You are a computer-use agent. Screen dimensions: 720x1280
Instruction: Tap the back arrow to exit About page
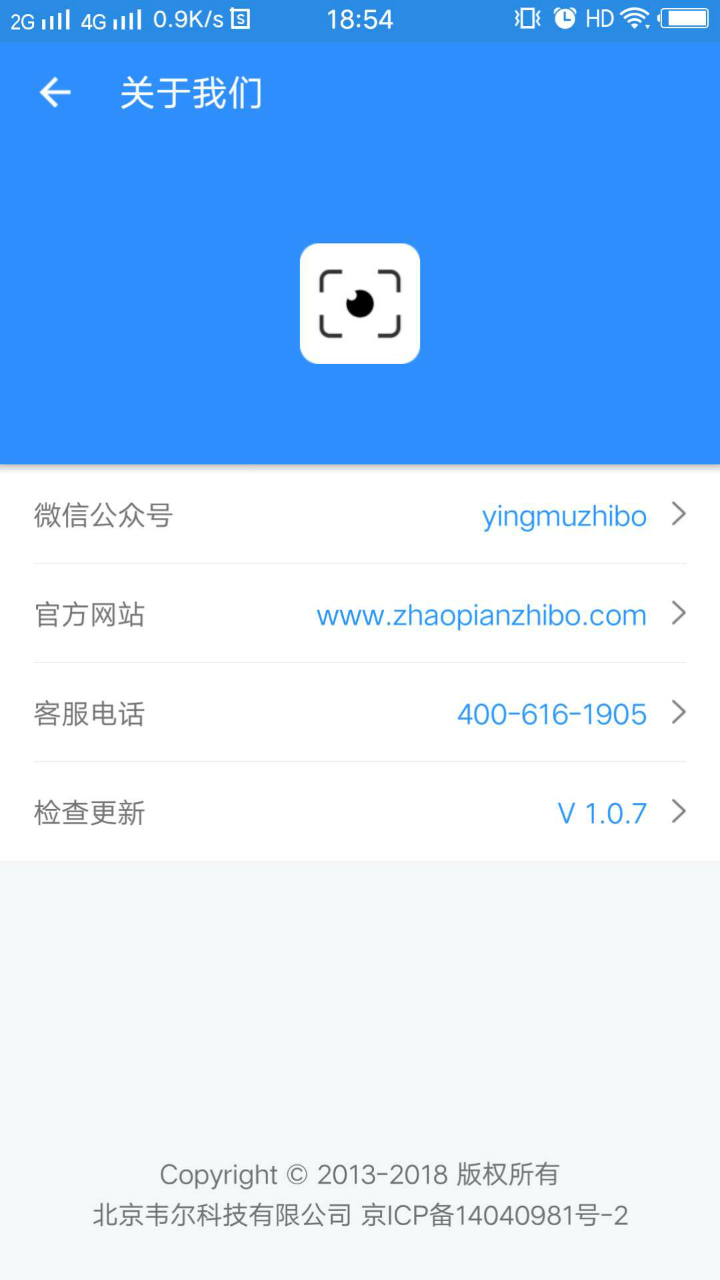click(54, 92)
